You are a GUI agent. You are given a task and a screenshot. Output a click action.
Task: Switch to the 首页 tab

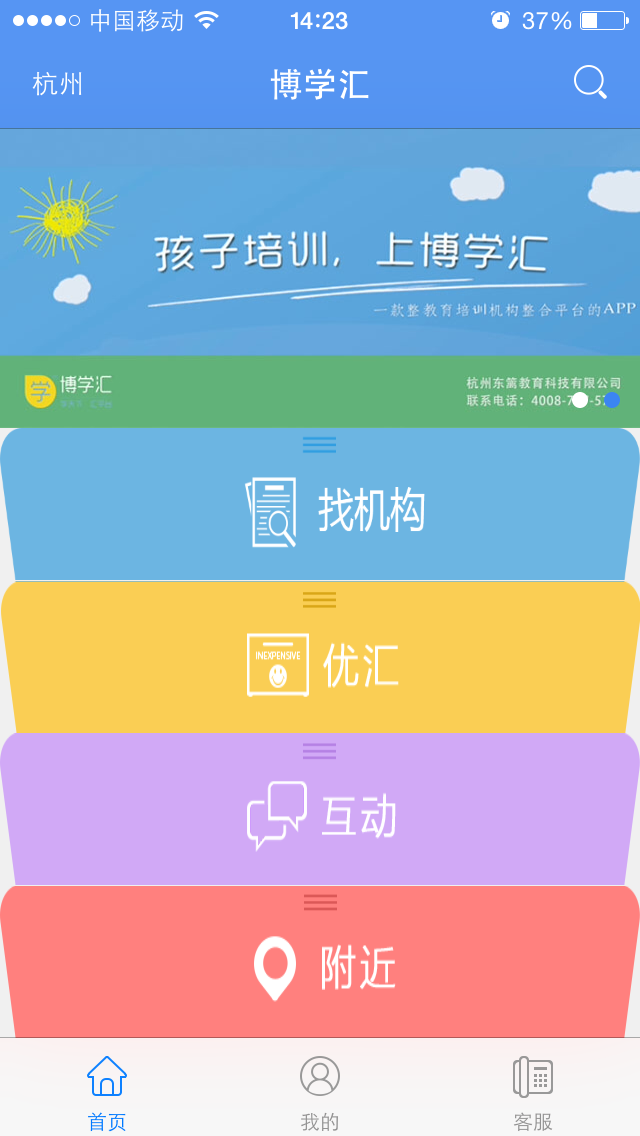pos(107,1092)
